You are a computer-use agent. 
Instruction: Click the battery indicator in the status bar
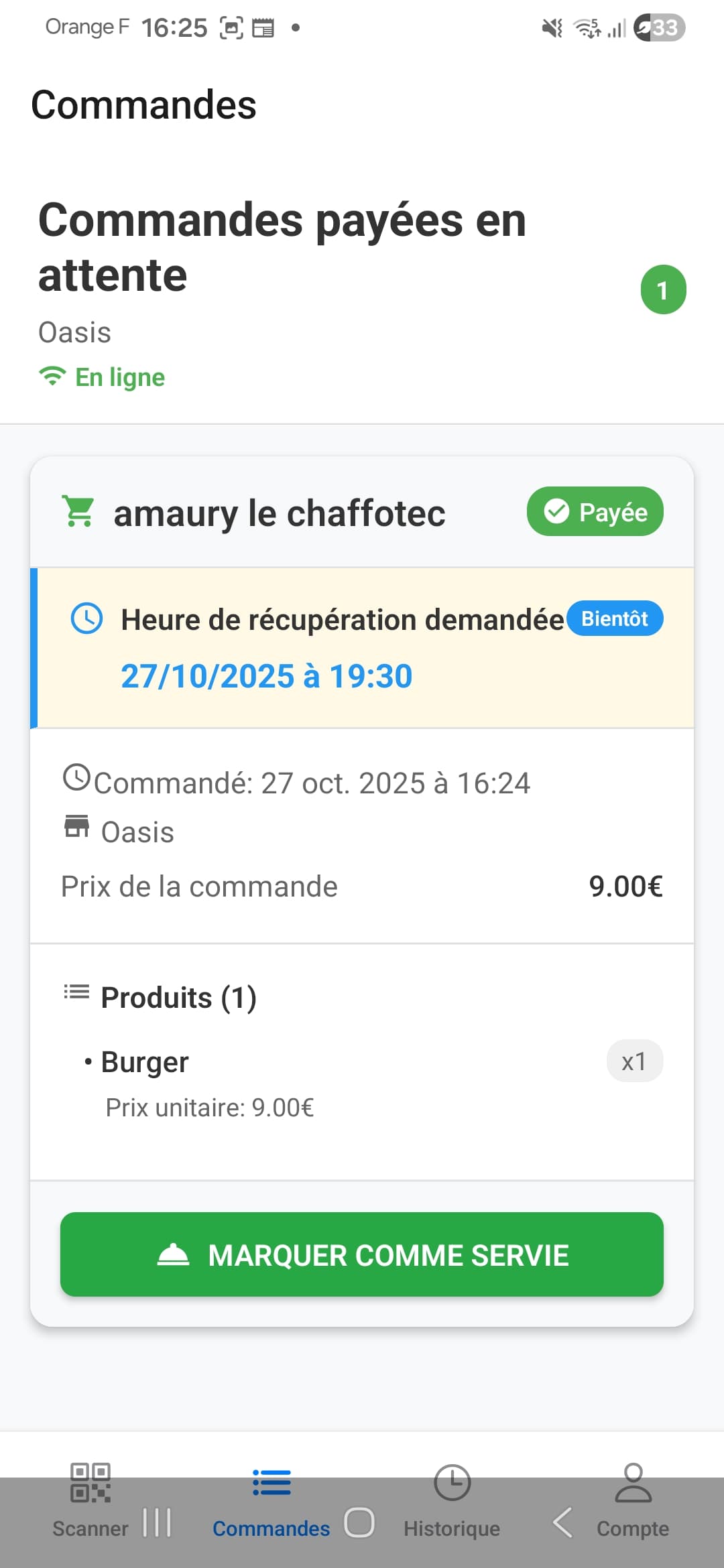658,27
